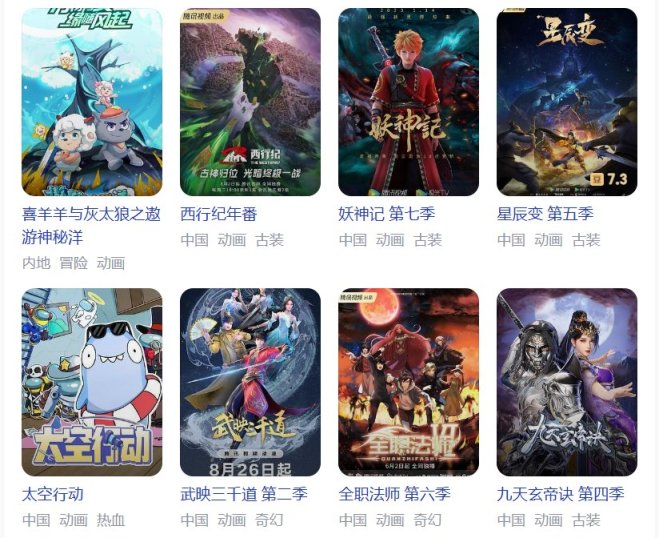Open 喜羊羊与灰太狼之遨游神秘洋 poster
659x538 pixels.
(x=92, y=102)
